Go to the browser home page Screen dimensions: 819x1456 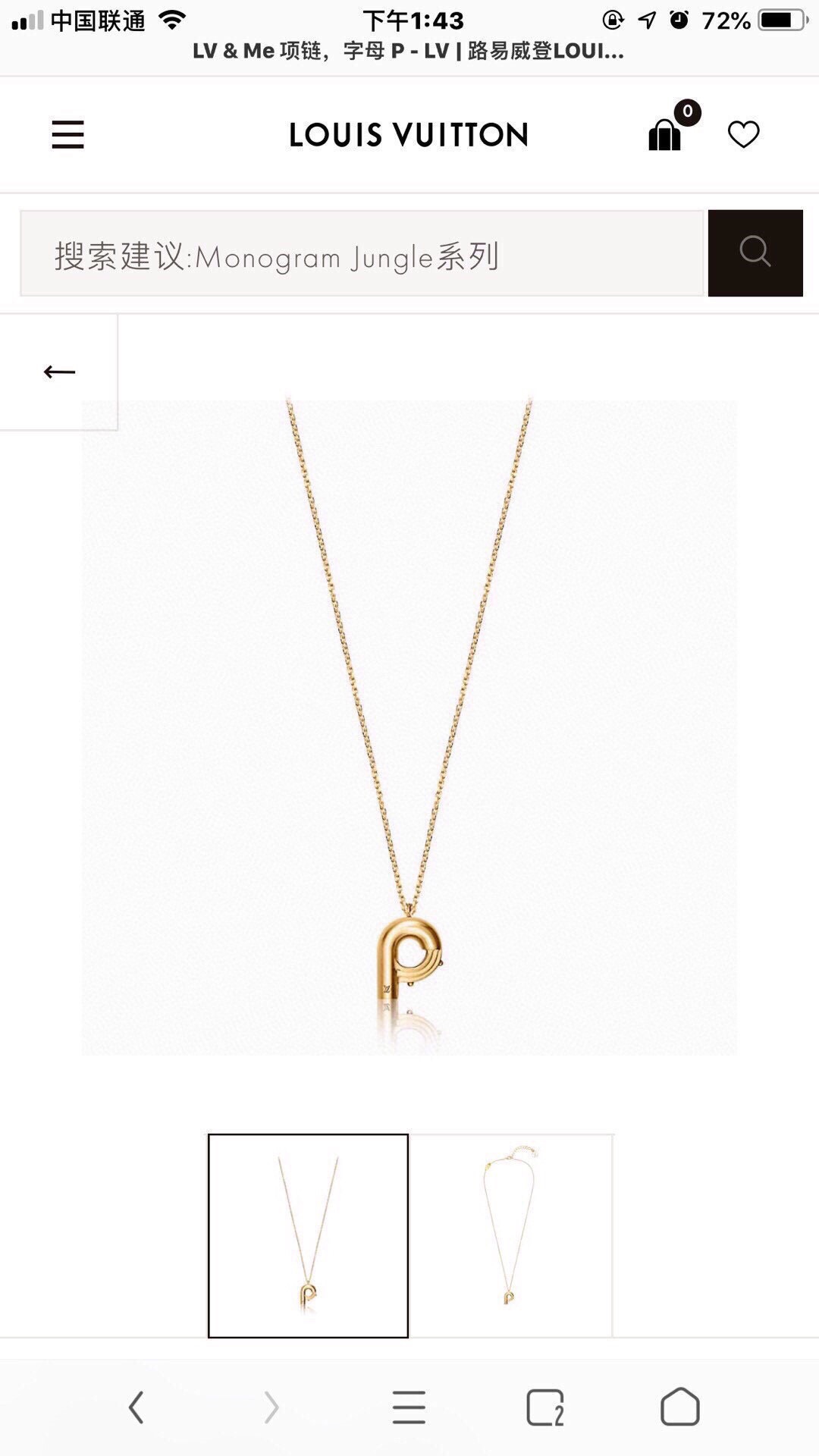coord(680,1407)
